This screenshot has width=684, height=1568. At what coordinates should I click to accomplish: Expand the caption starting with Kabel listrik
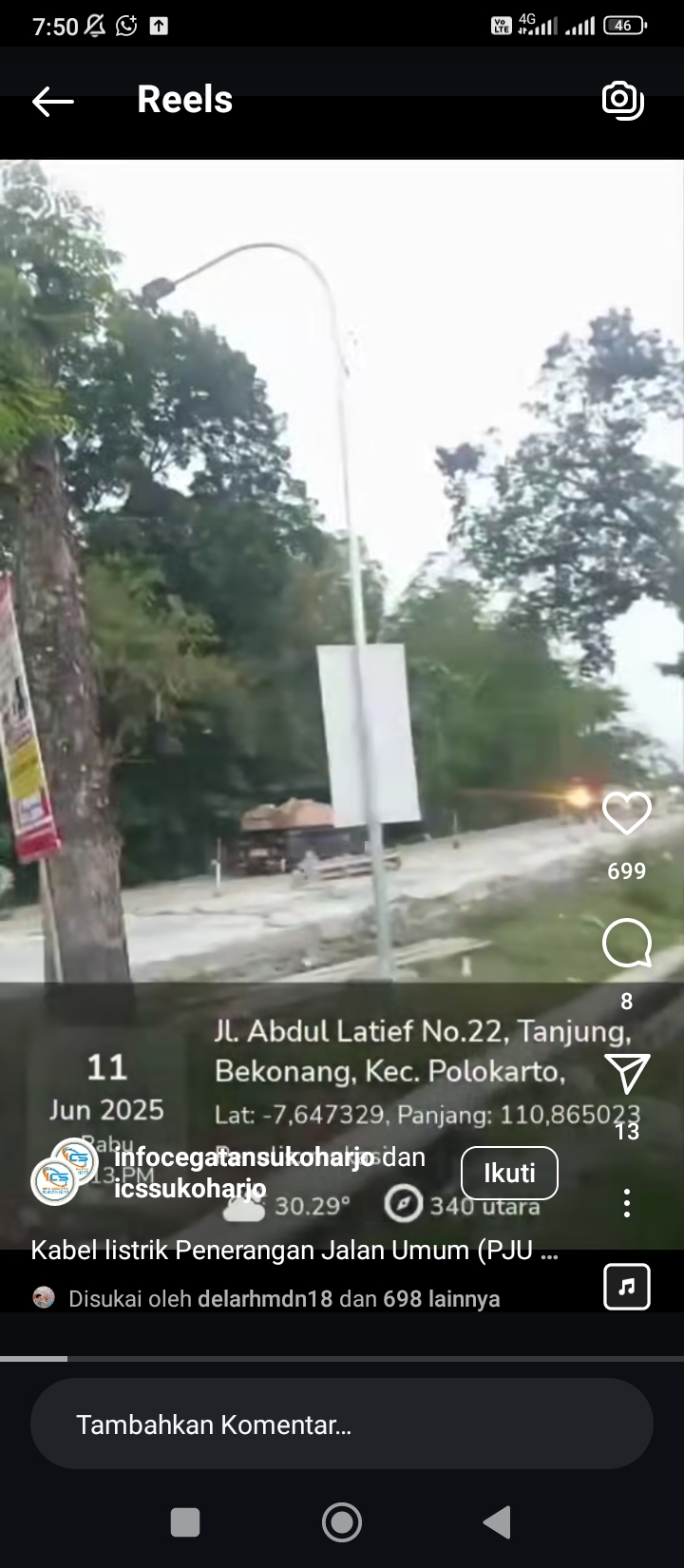[x=294, y=1250]
